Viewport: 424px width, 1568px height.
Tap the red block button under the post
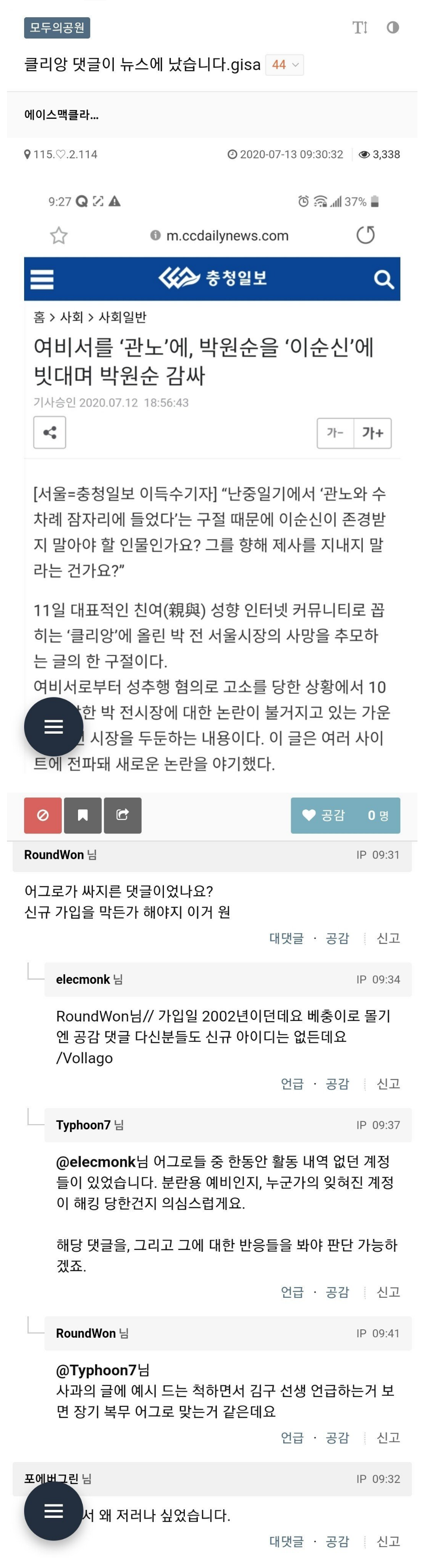(43, 815)
